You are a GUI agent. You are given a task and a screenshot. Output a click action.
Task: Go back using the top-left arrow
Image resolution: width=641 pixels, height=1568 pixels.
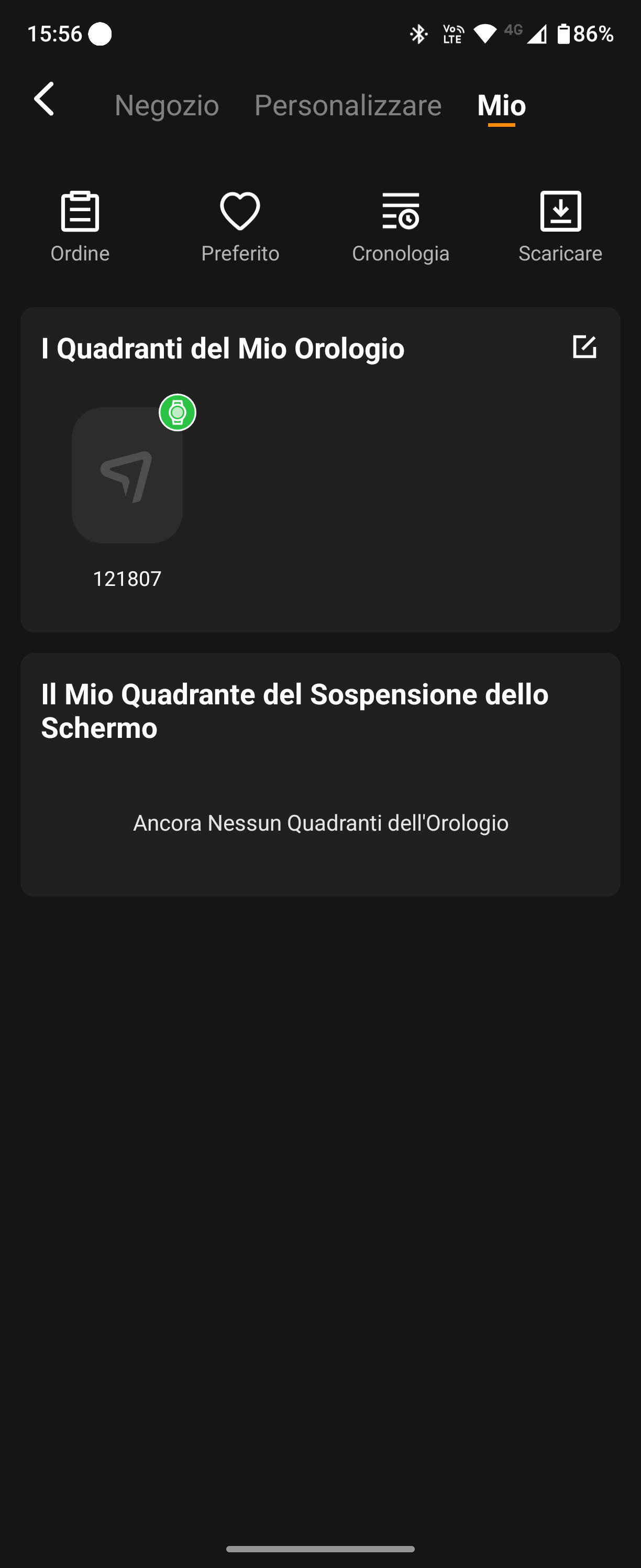(45, 99)
